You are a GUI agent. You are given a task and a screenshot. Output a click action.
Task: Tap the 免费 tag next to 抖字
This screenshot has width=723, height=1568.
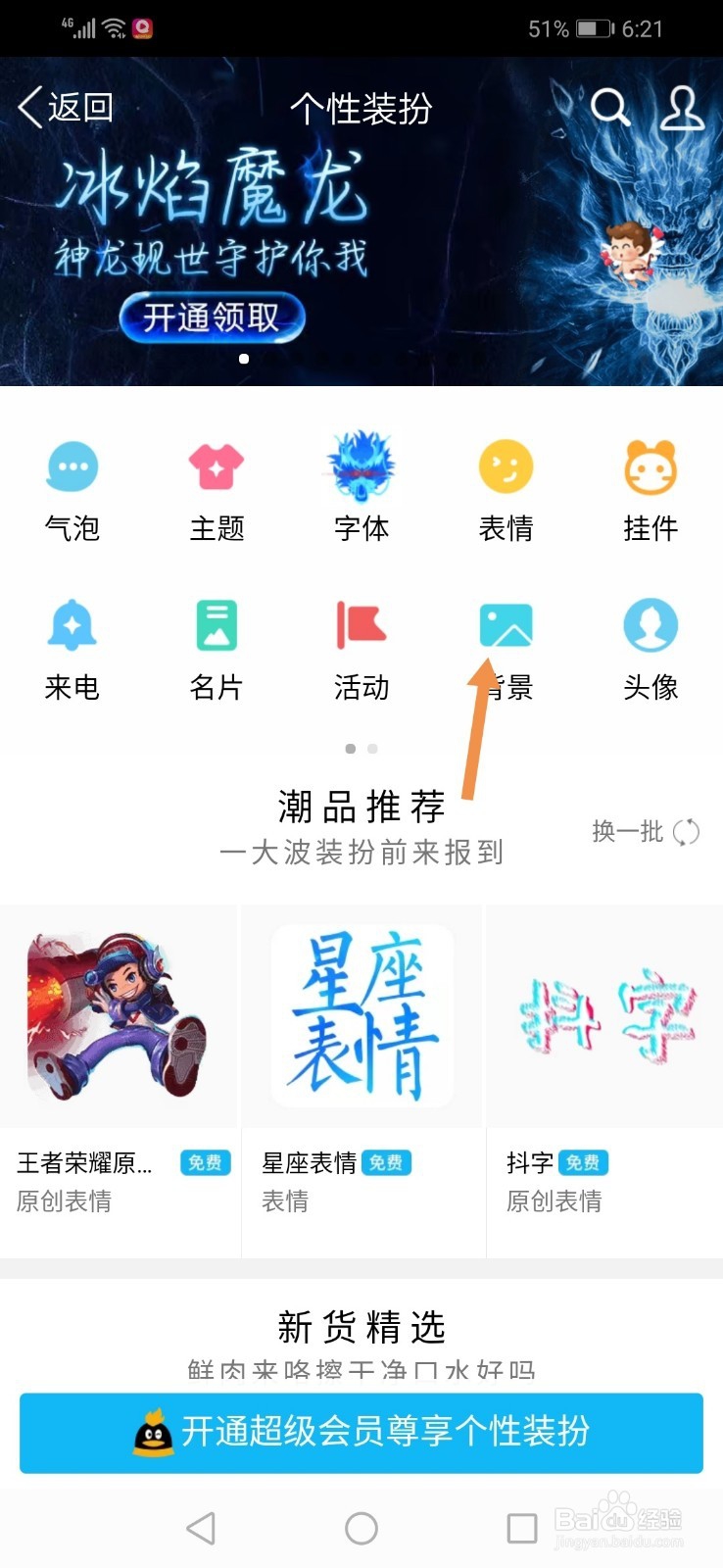[584, 1162]
